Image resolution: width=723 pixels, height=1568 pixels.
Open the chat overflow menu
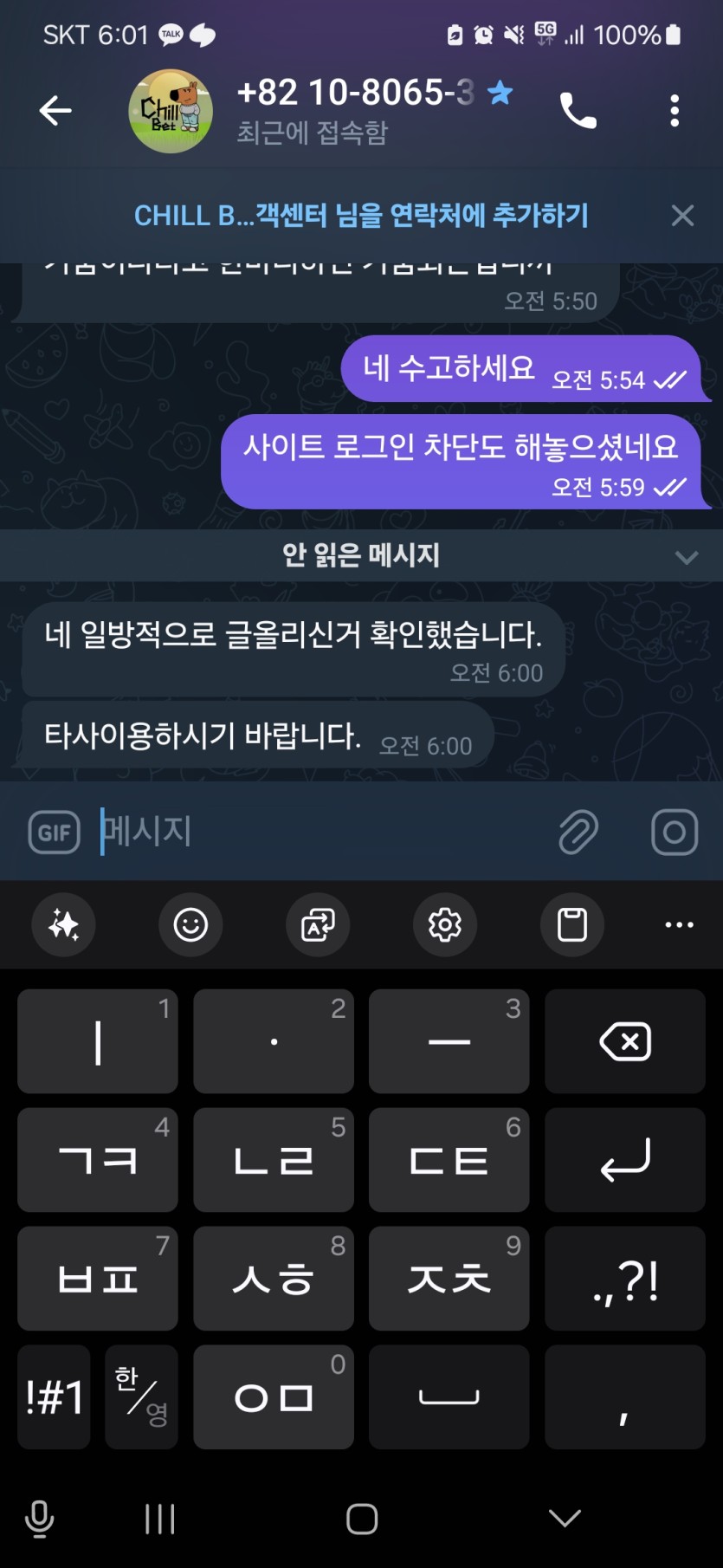pyautogui.click(x=675, y=111)
